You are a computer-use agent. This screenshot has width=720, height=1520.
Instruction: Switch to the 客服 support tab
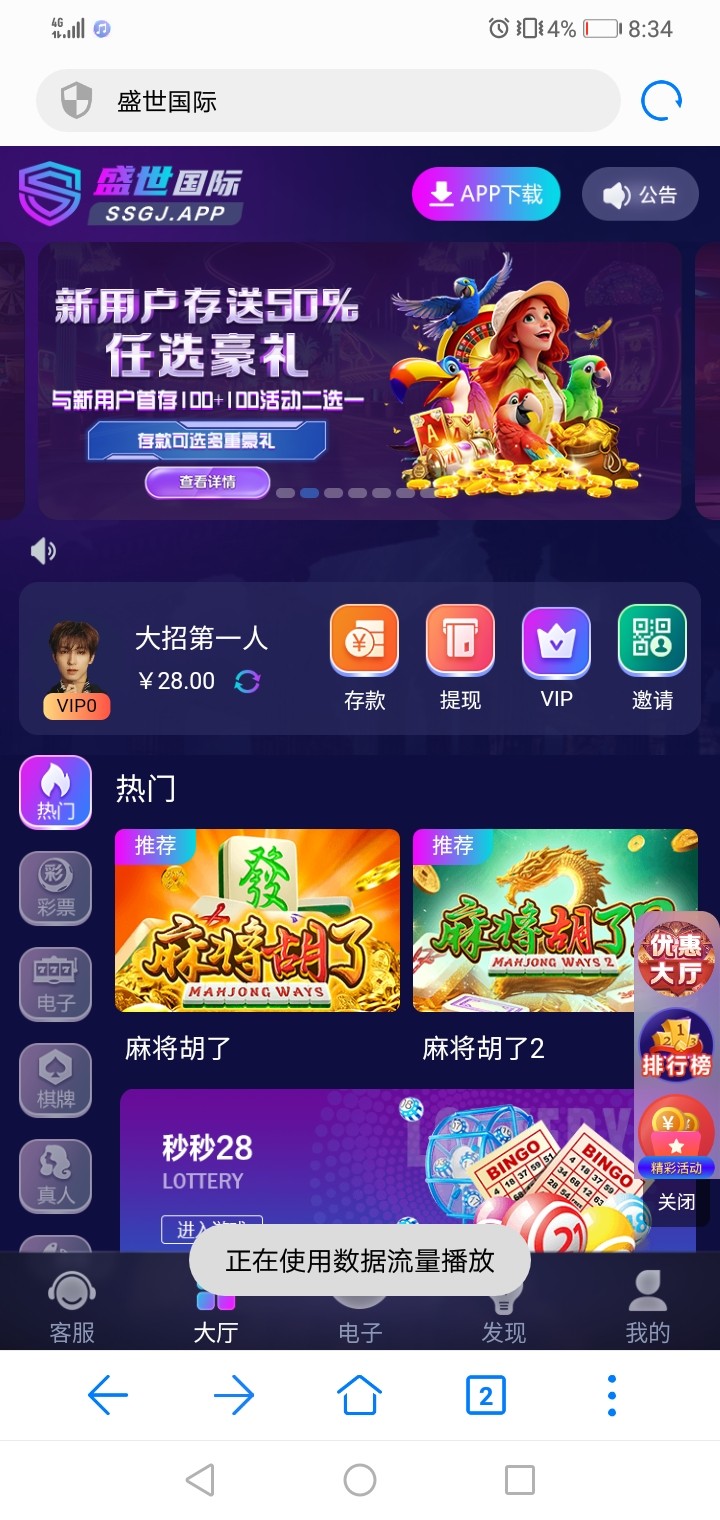coord(72,1306)
